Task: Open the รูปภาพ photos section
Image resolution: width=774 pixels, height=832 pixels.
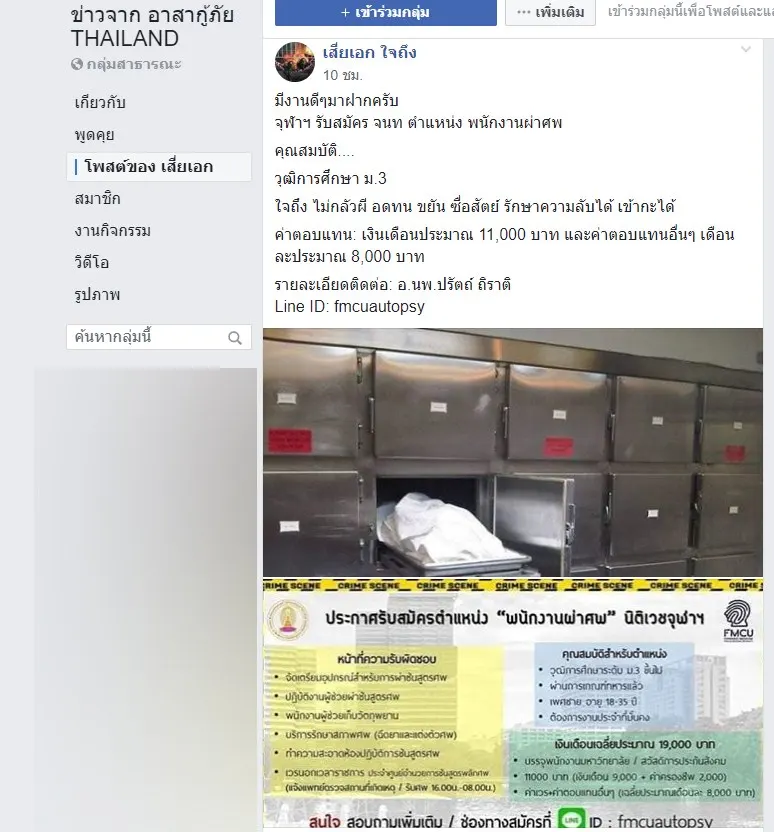Action: click(98, 294)
